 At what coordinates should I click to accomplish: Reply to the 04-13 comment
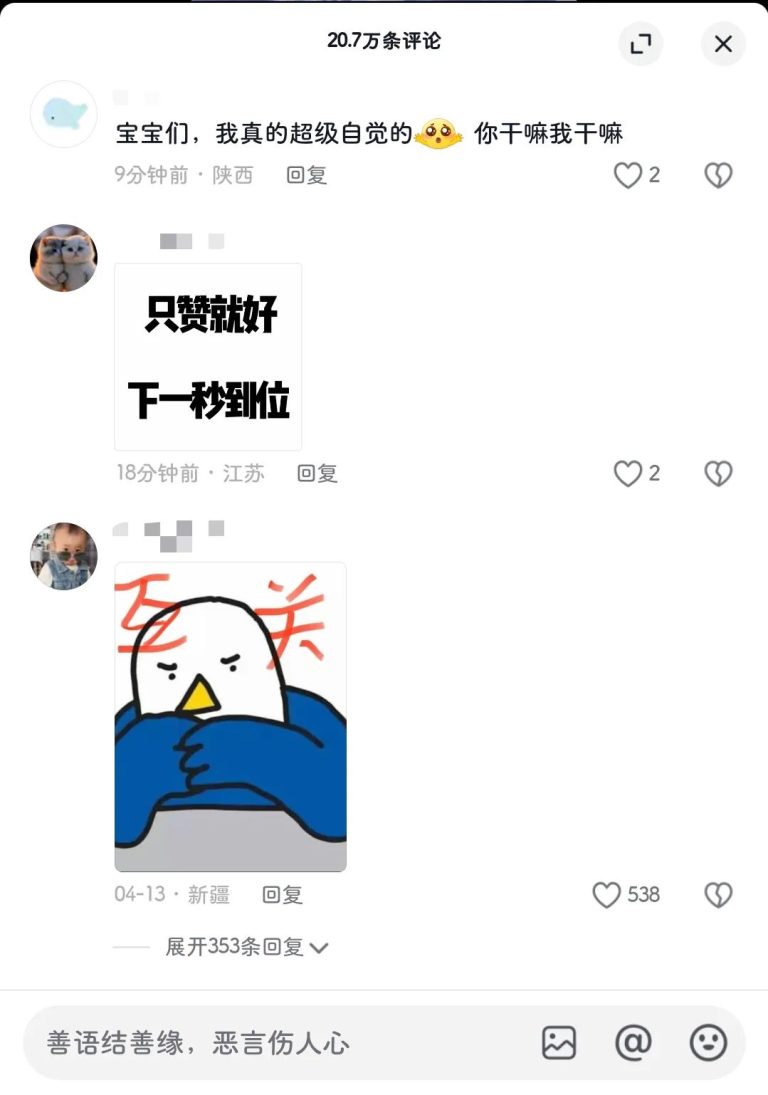tap(282, 895)
